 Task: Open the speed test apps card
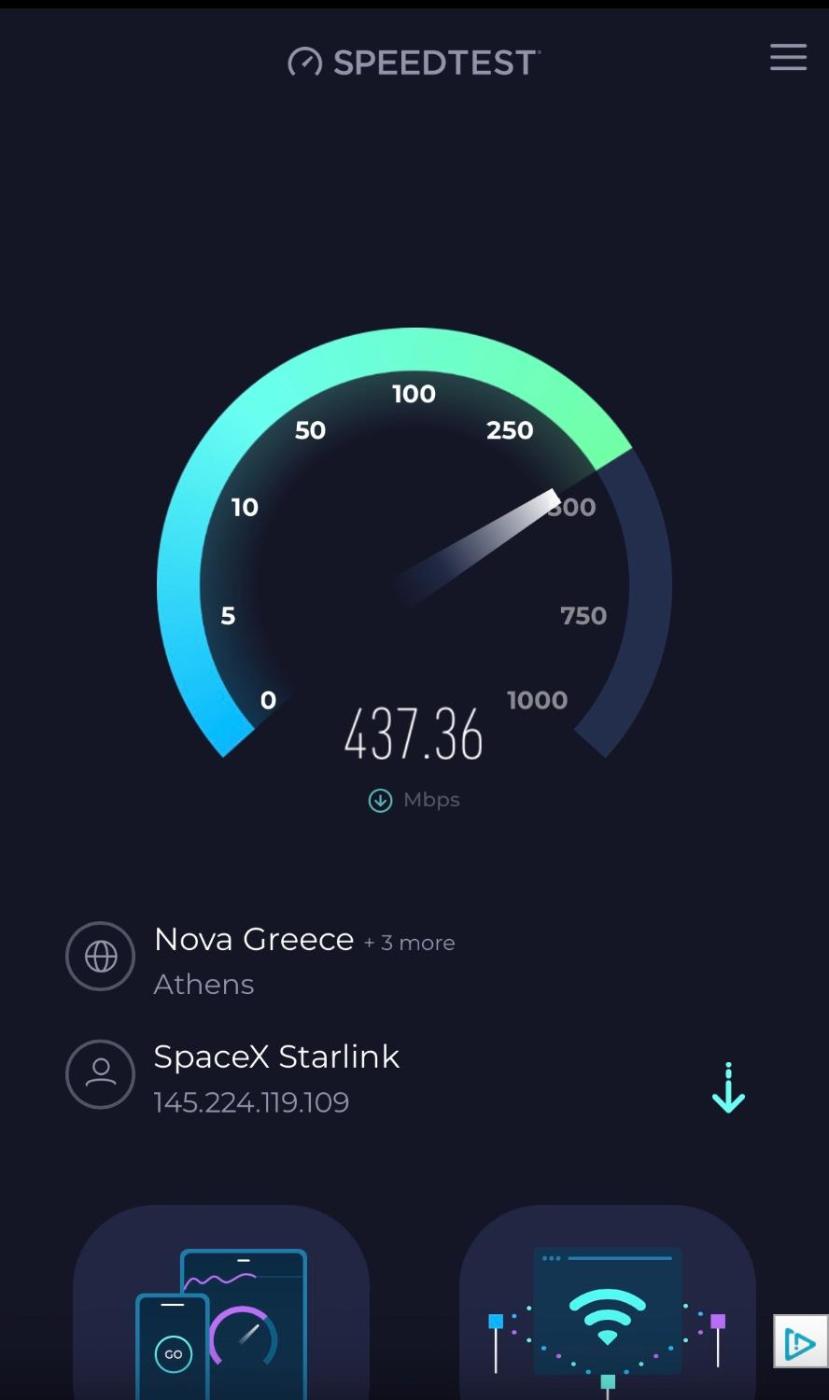221,1305
